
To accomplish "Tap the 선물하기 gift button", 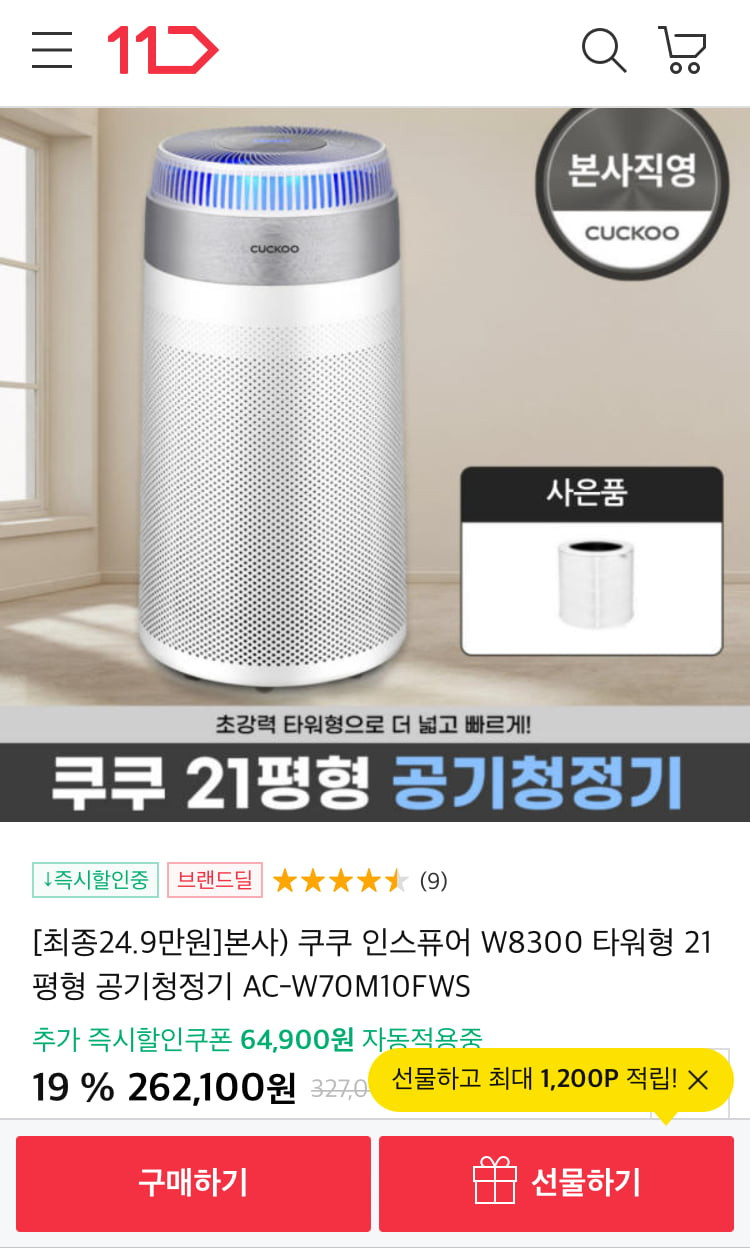I will click(556, 1184).
